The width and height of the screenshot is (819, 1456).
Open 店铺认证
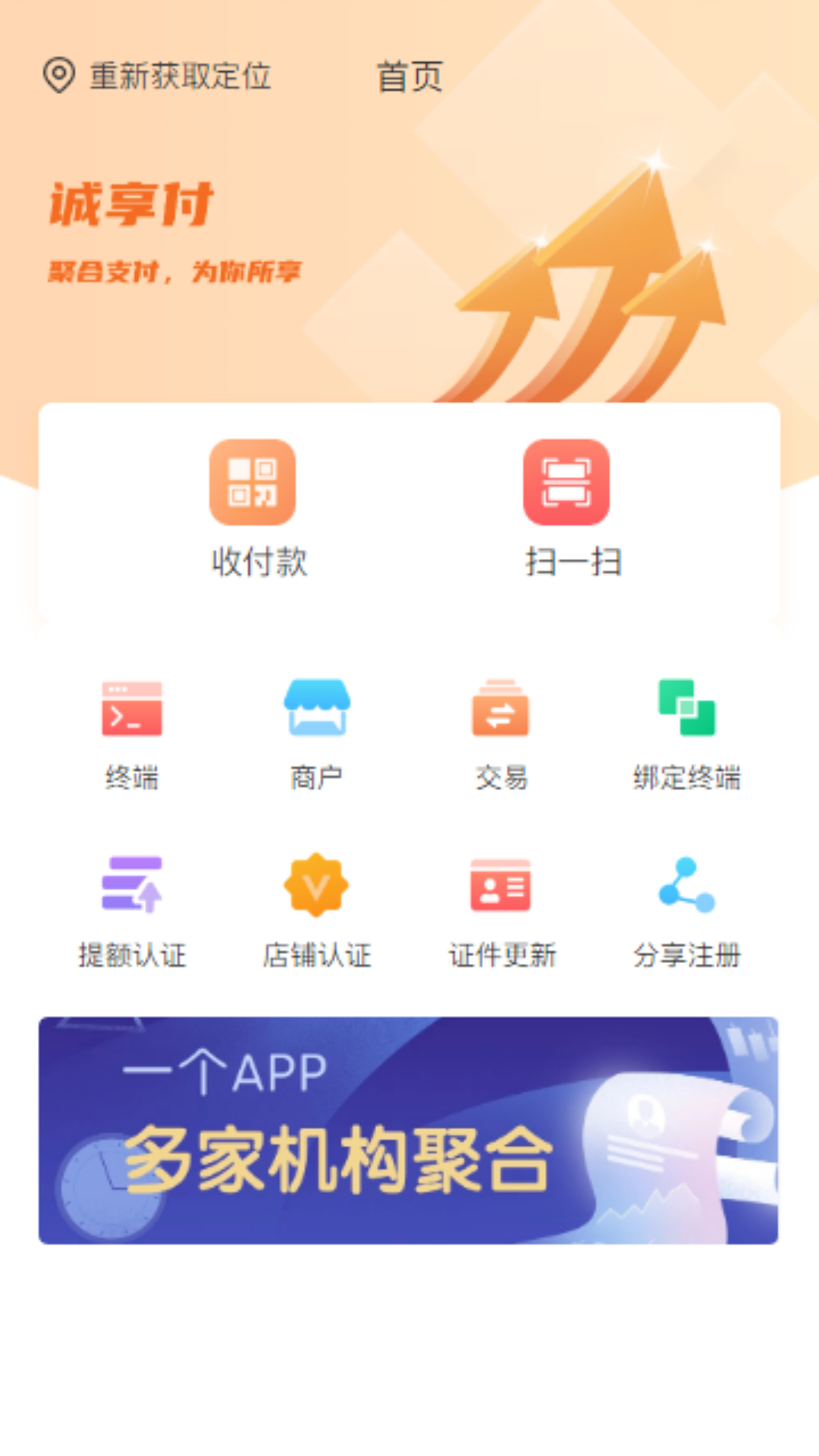click(316, 912)
